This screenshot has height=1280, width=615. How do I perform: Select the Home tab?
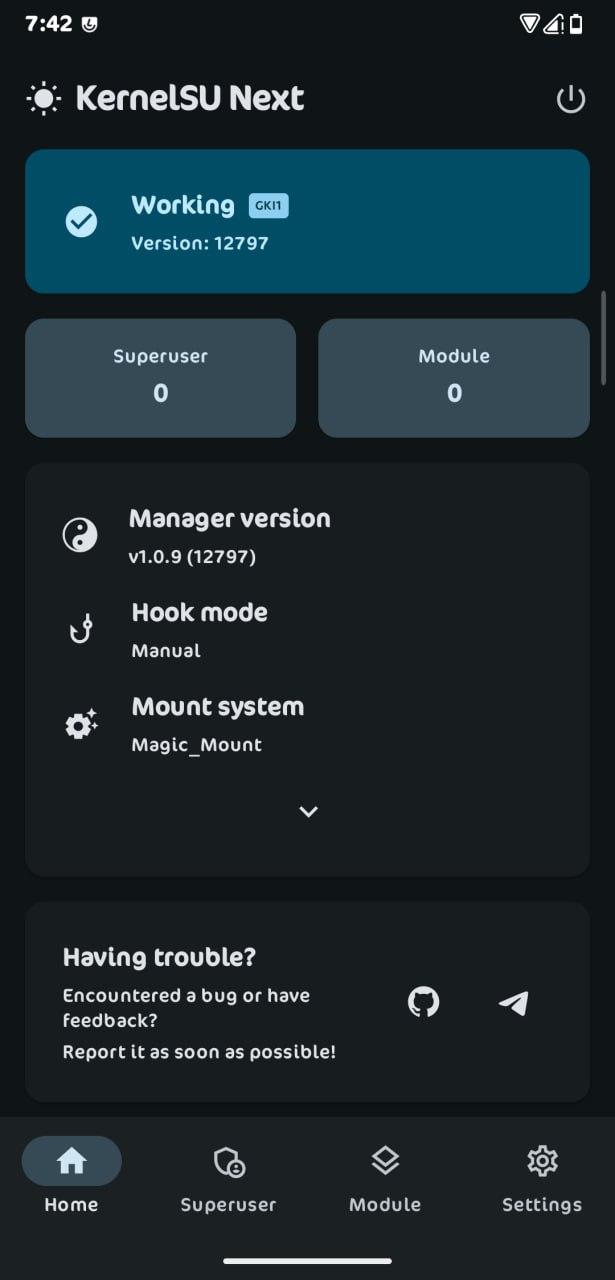click(71, 1177)
